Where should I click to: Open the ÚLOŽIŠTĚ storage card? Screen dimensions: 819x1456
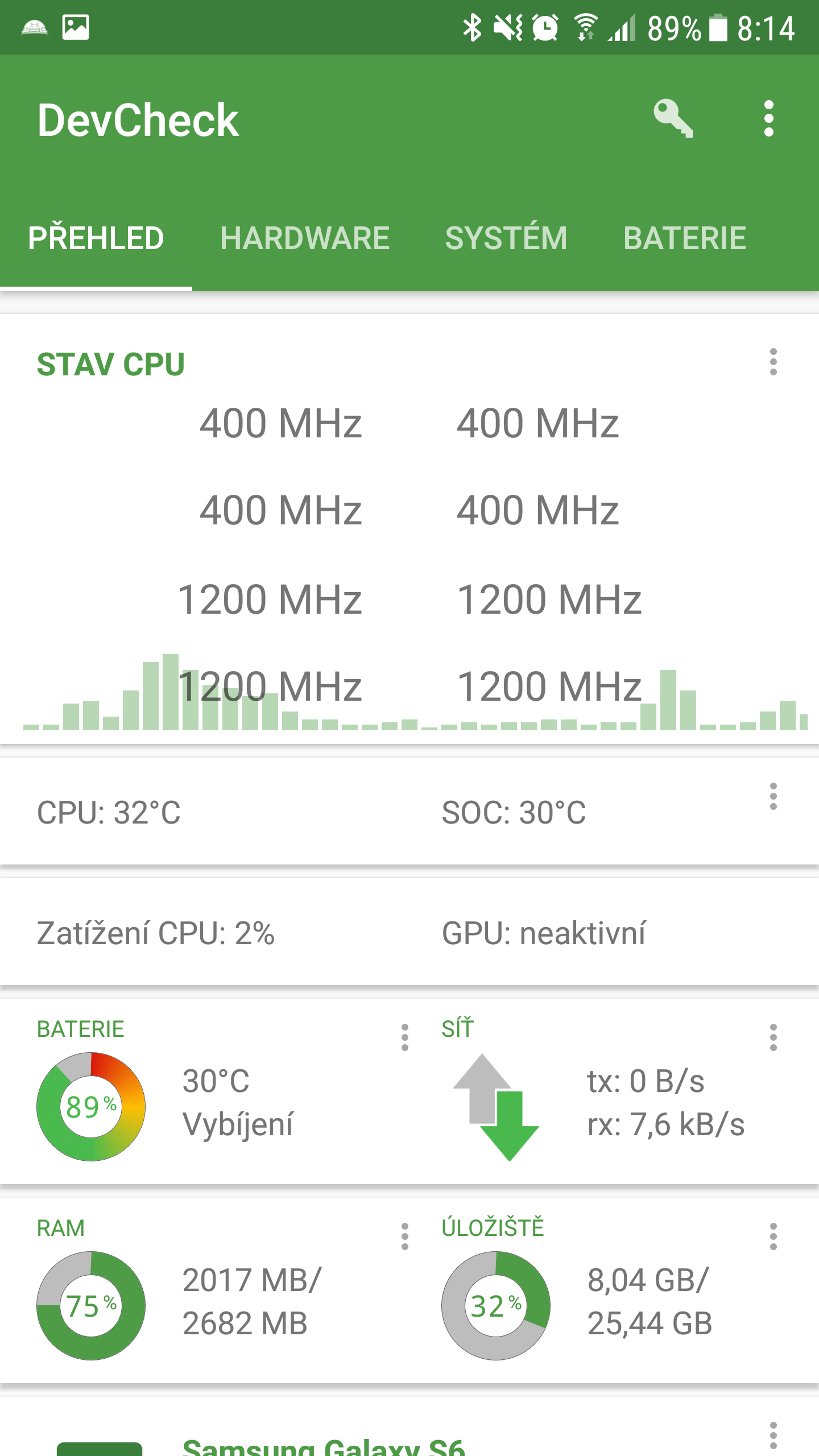point(614,1291)
